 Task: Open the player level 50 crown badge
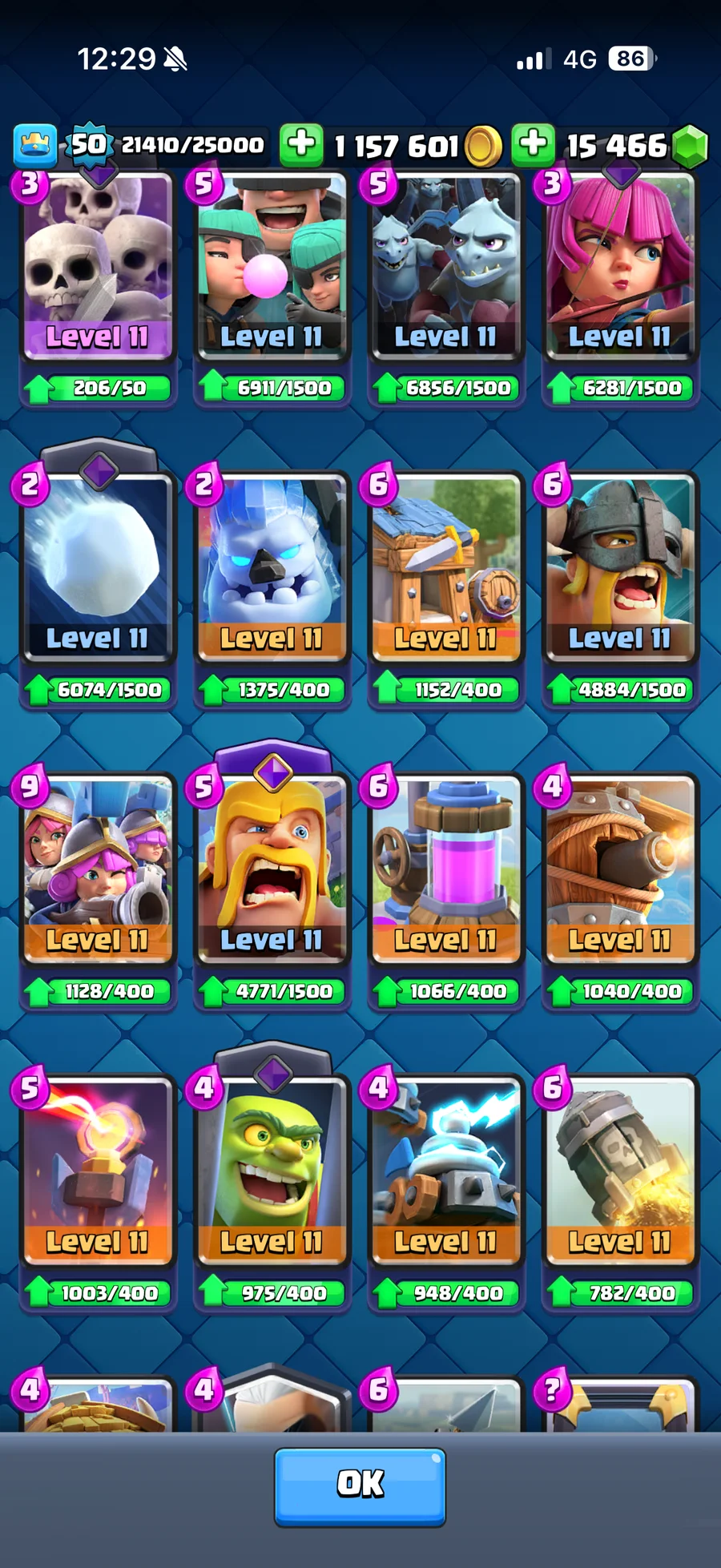[88, 145]
